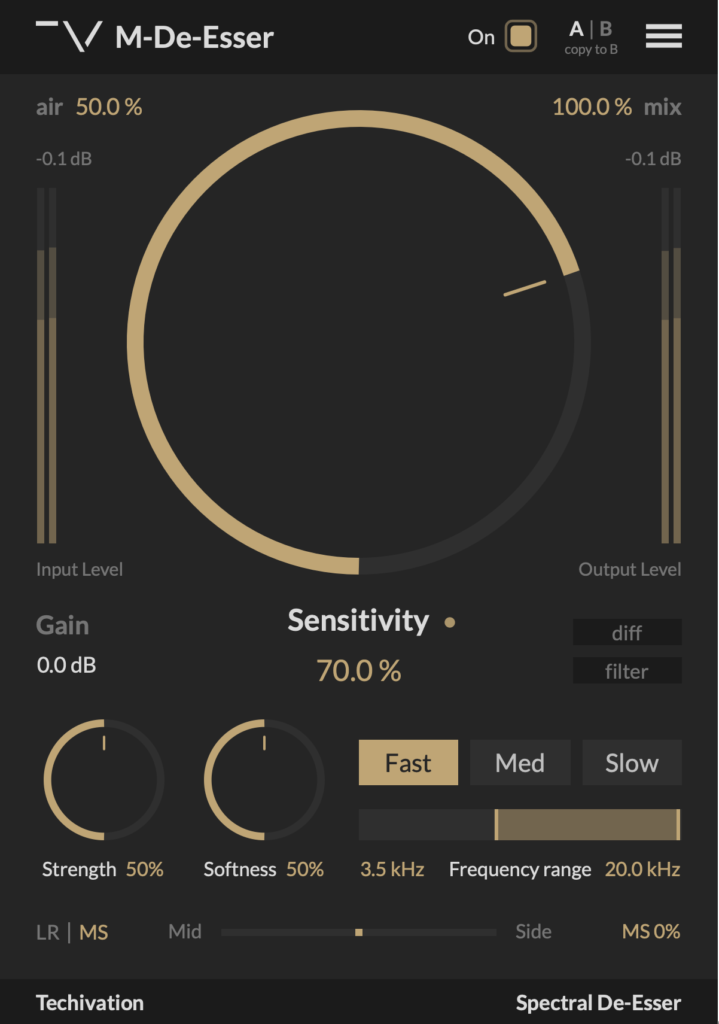Switch to LR processing mode
Screen dimensions: 719x1024
pyautogui.click(x=47, y=933)
